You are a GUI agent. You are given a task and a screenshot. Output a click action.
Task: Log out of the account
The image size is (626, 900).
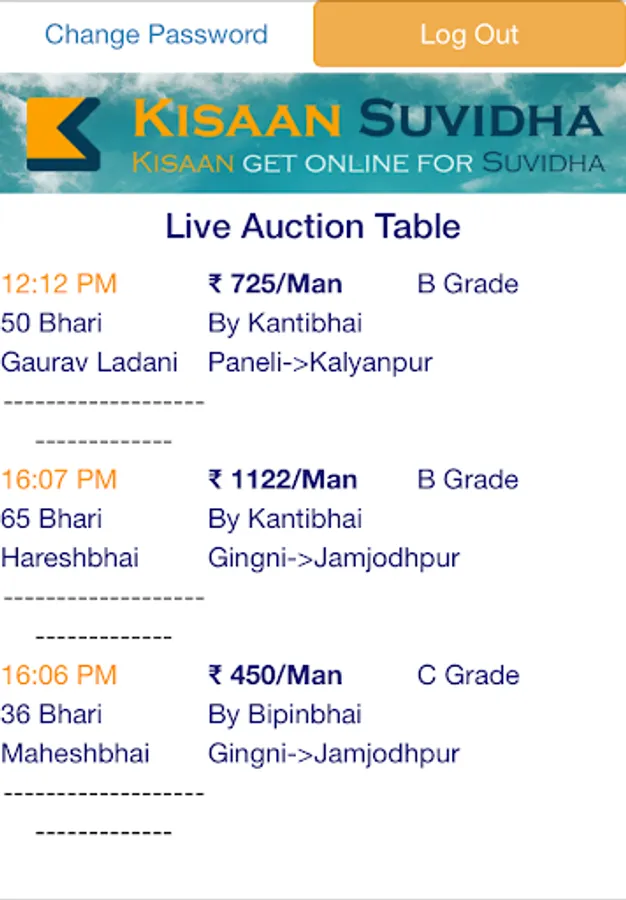pyautogui.click(x=469, y=35)
